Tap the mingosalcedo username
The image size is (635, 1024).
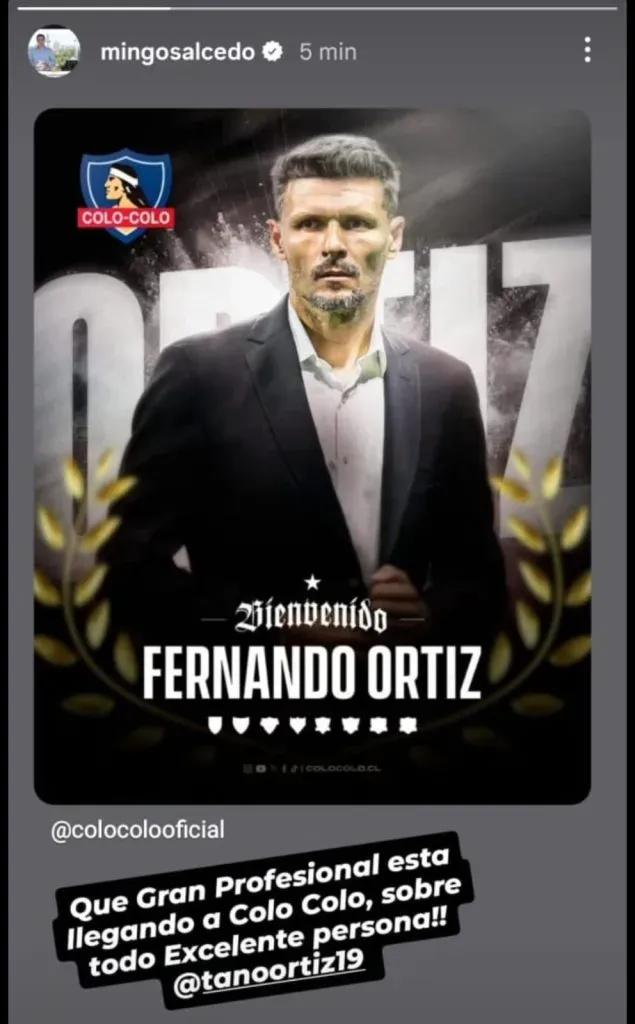[x=177, y=52]
